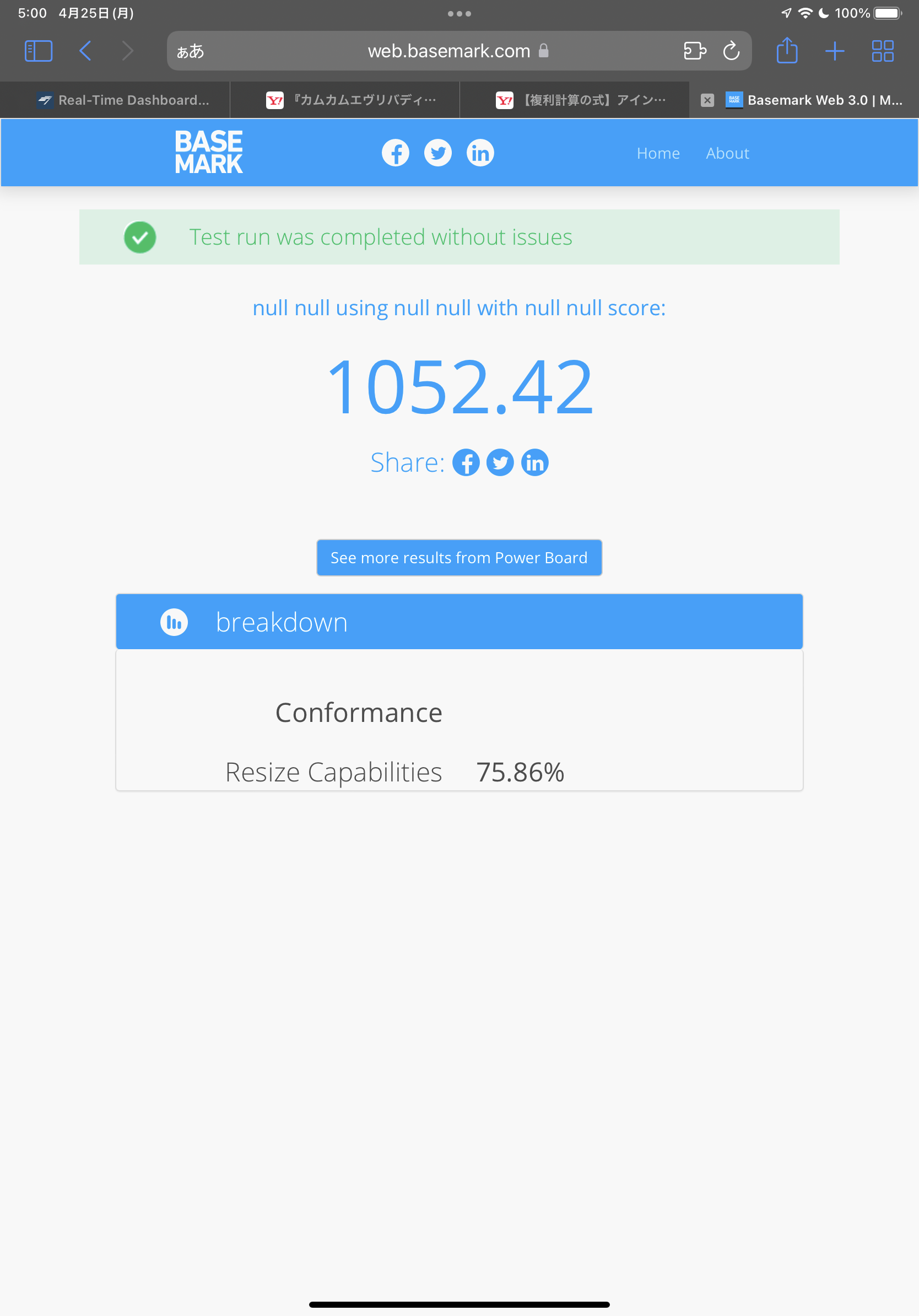This screenshot has width=919, height=1316.
Task: Share the score on Twitter
Action: [500, 462]
